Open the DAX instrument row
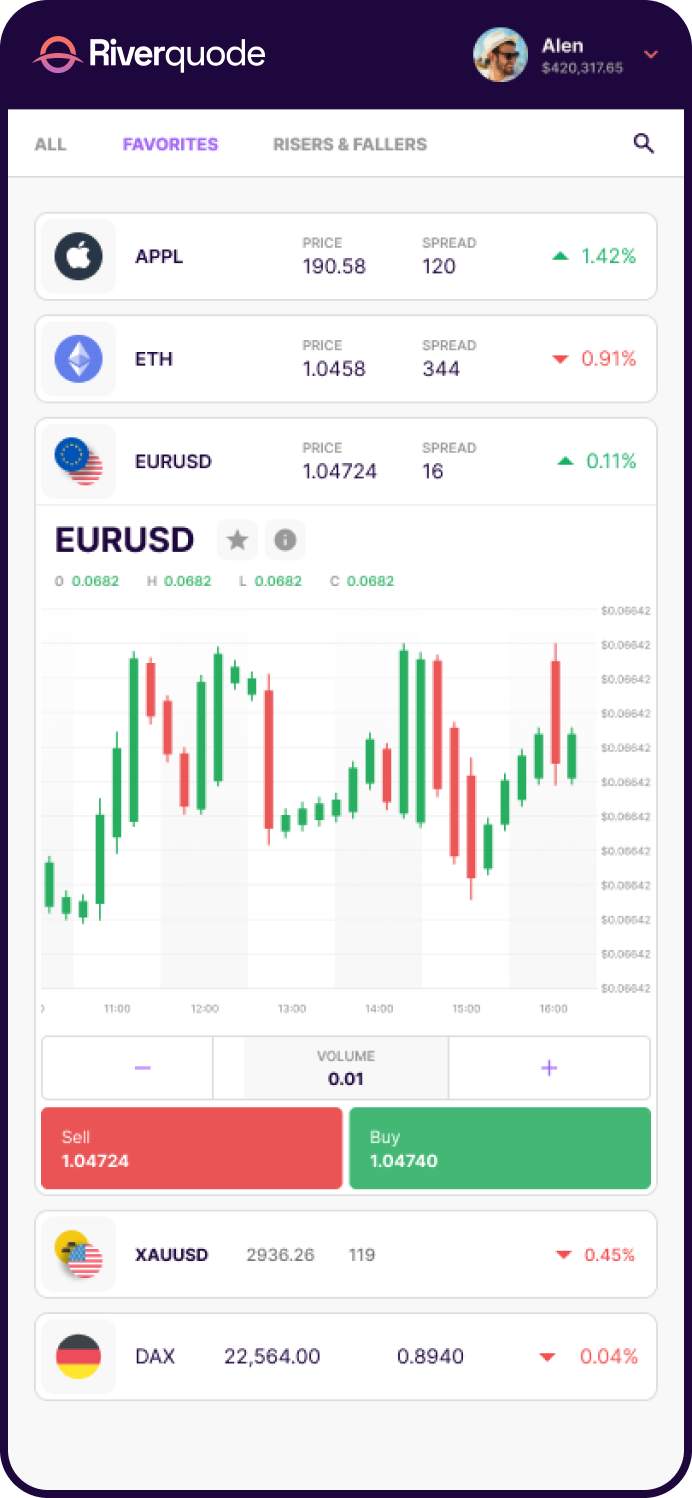This screenshot has height=1498, width=692. point(346,1357)
